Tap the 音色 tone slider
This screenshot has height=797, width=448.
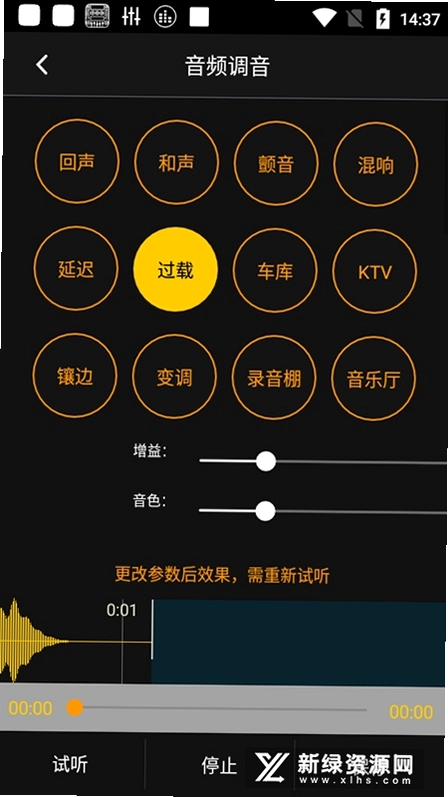click(323, 511)
